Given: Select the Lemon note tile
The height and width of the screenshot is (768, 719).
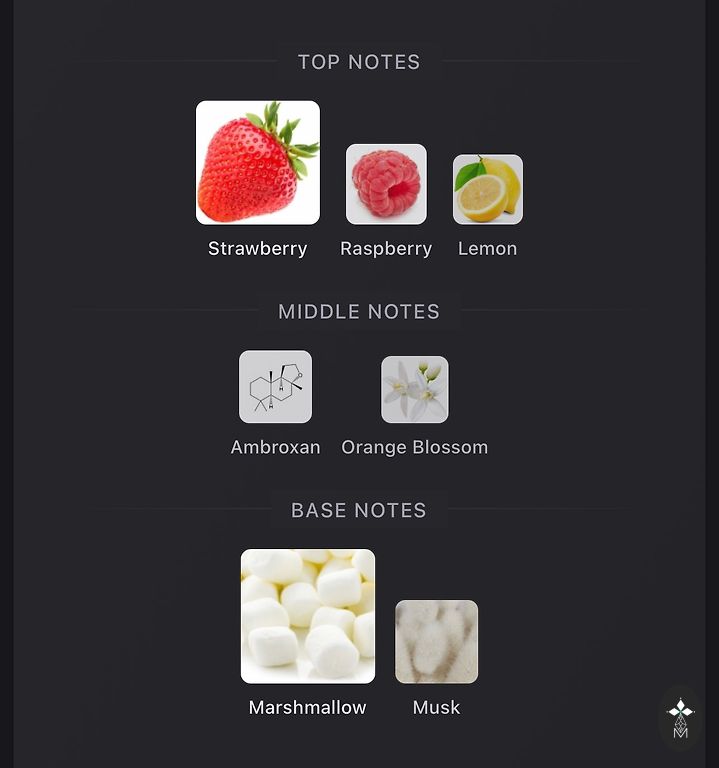Looking at the screenshot, I should click(x=488, y=189).
